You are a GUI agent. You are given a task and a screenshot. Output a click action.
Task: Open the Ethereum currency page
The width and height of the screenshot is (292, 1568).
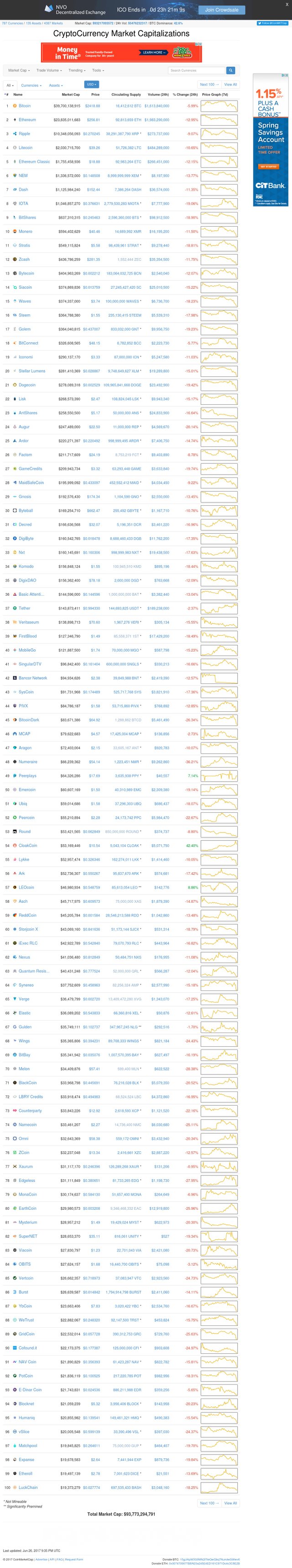[27, 120]
